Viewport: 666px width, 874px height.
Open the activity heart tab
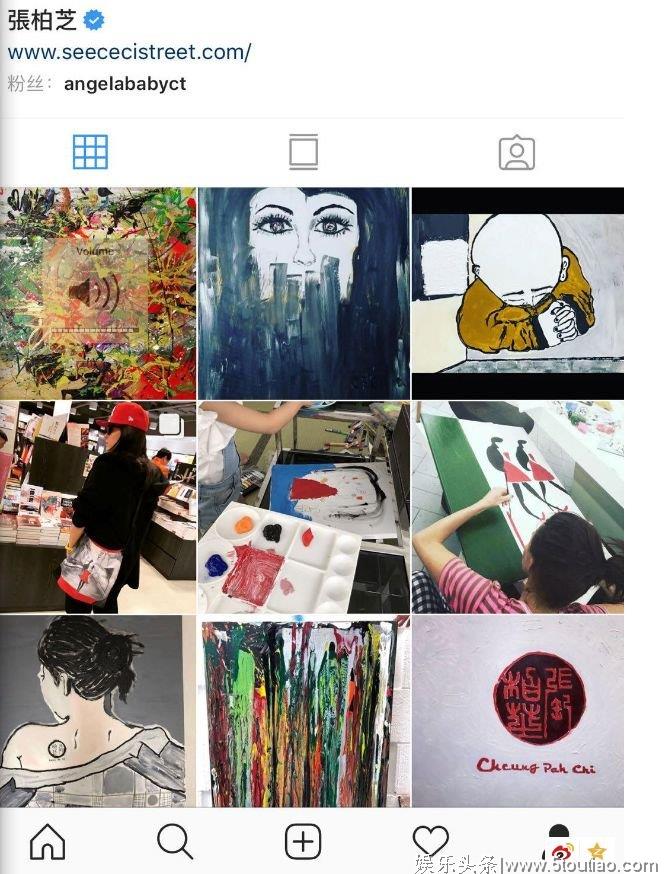[x=431, y=842]
